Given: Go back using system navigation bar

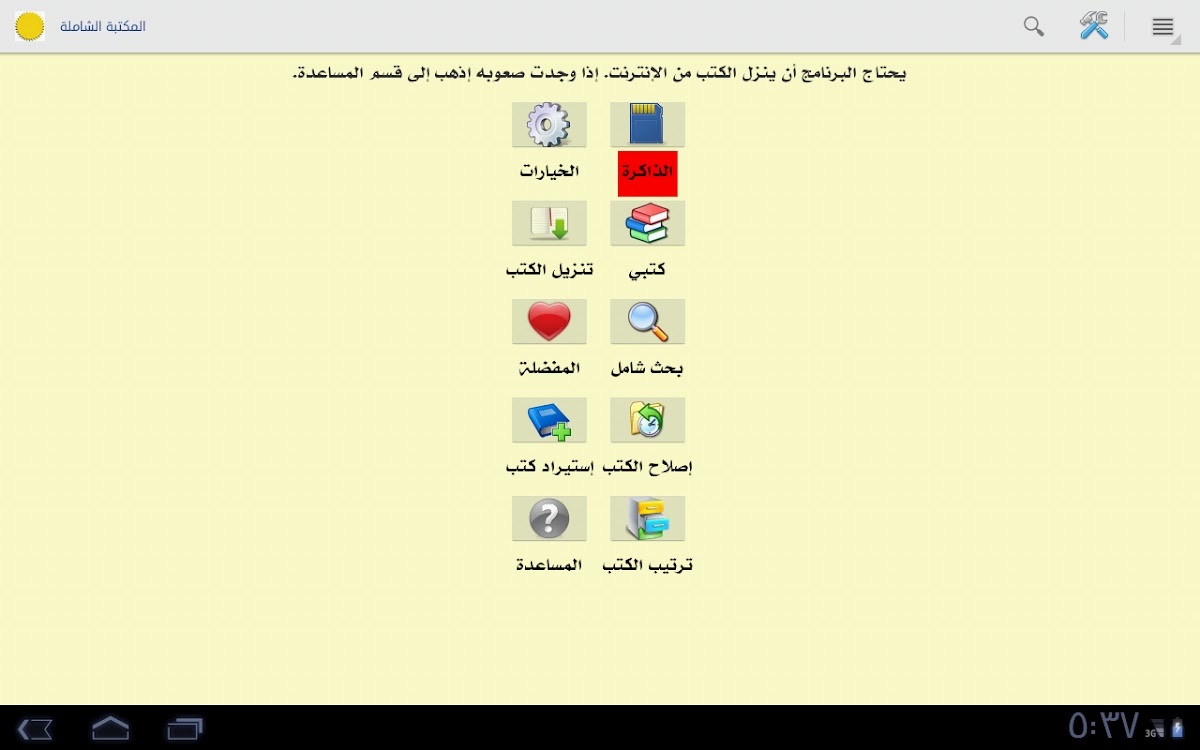Looking at the screenshot, I should 35,728.
